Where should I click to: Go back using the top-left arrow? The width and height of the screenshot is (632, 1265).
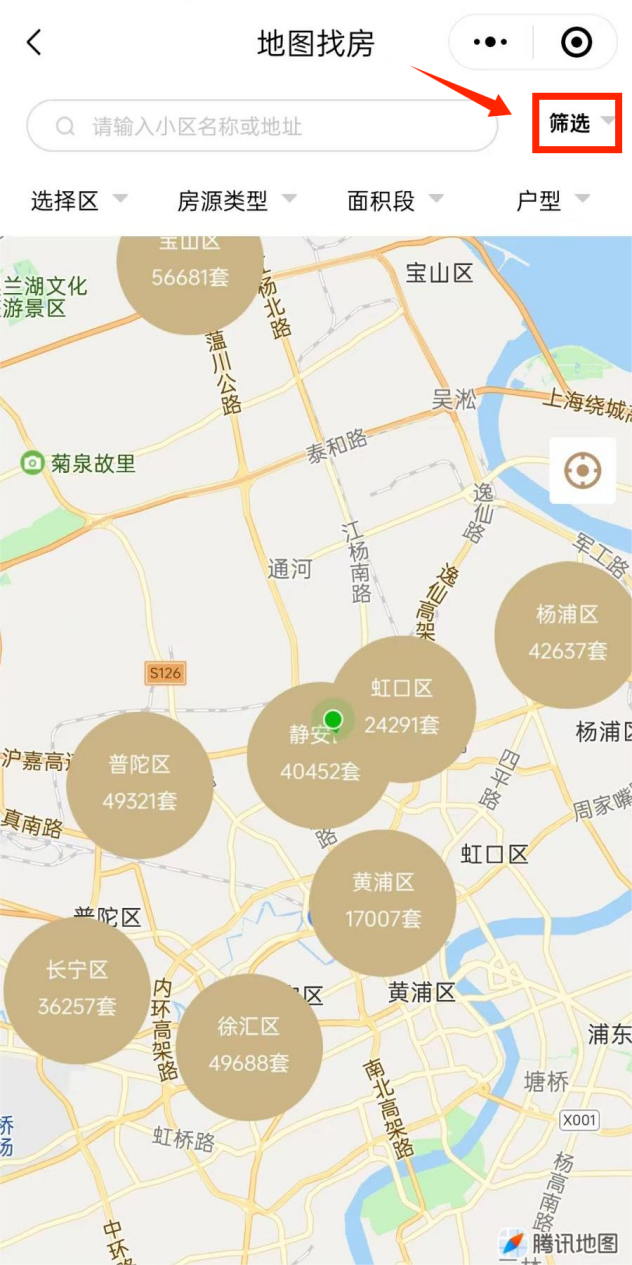pos(34,43)
